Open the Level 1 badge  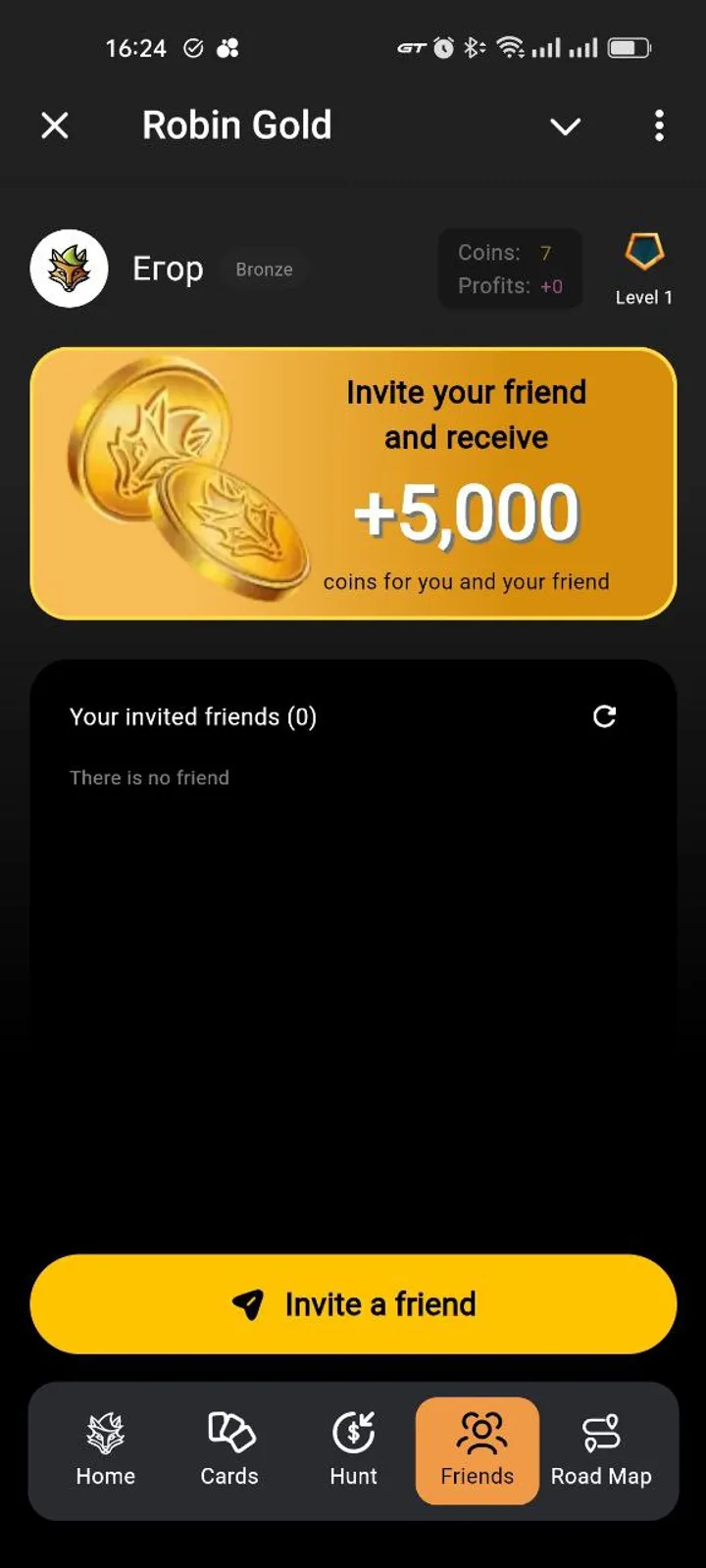[644, 269]
